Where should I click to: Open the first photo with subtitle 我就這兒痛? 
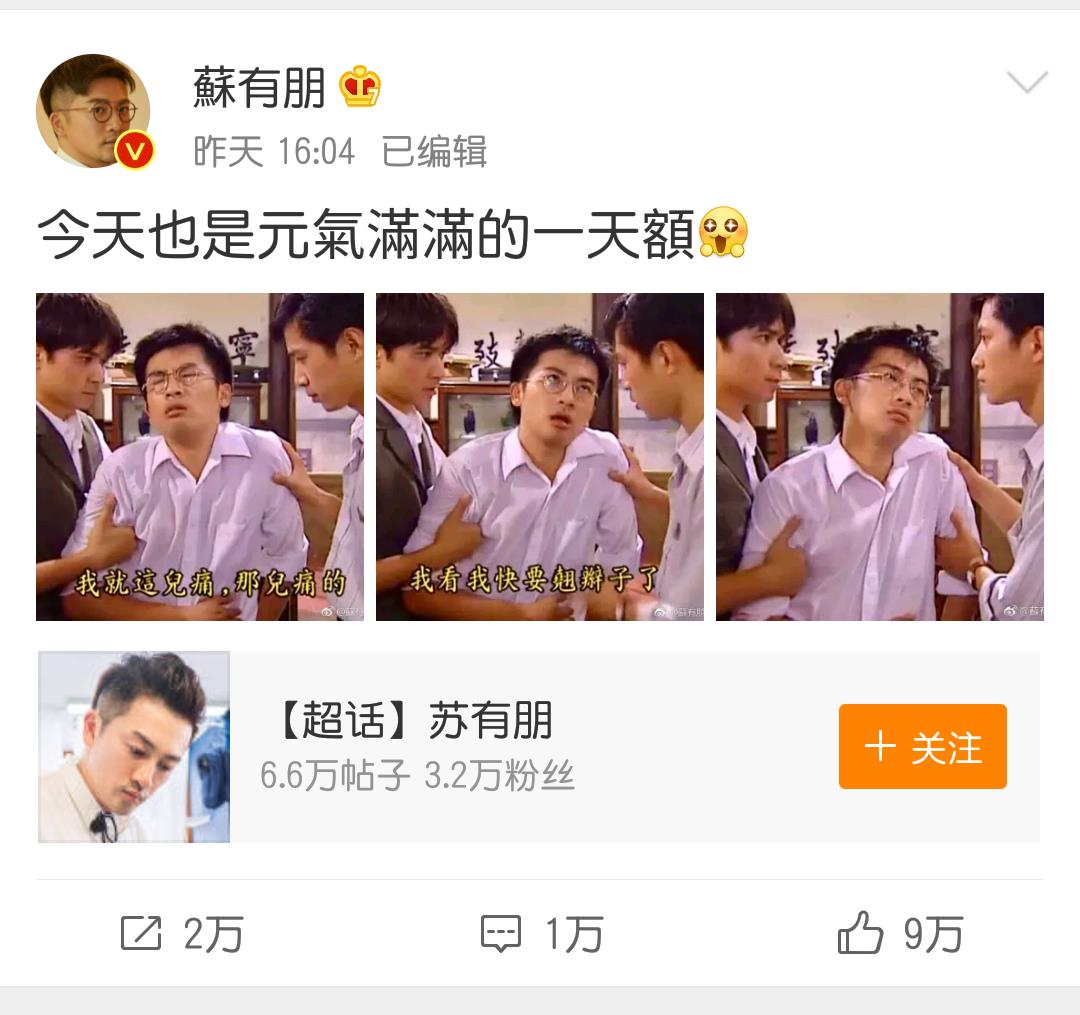coord(200,456)
